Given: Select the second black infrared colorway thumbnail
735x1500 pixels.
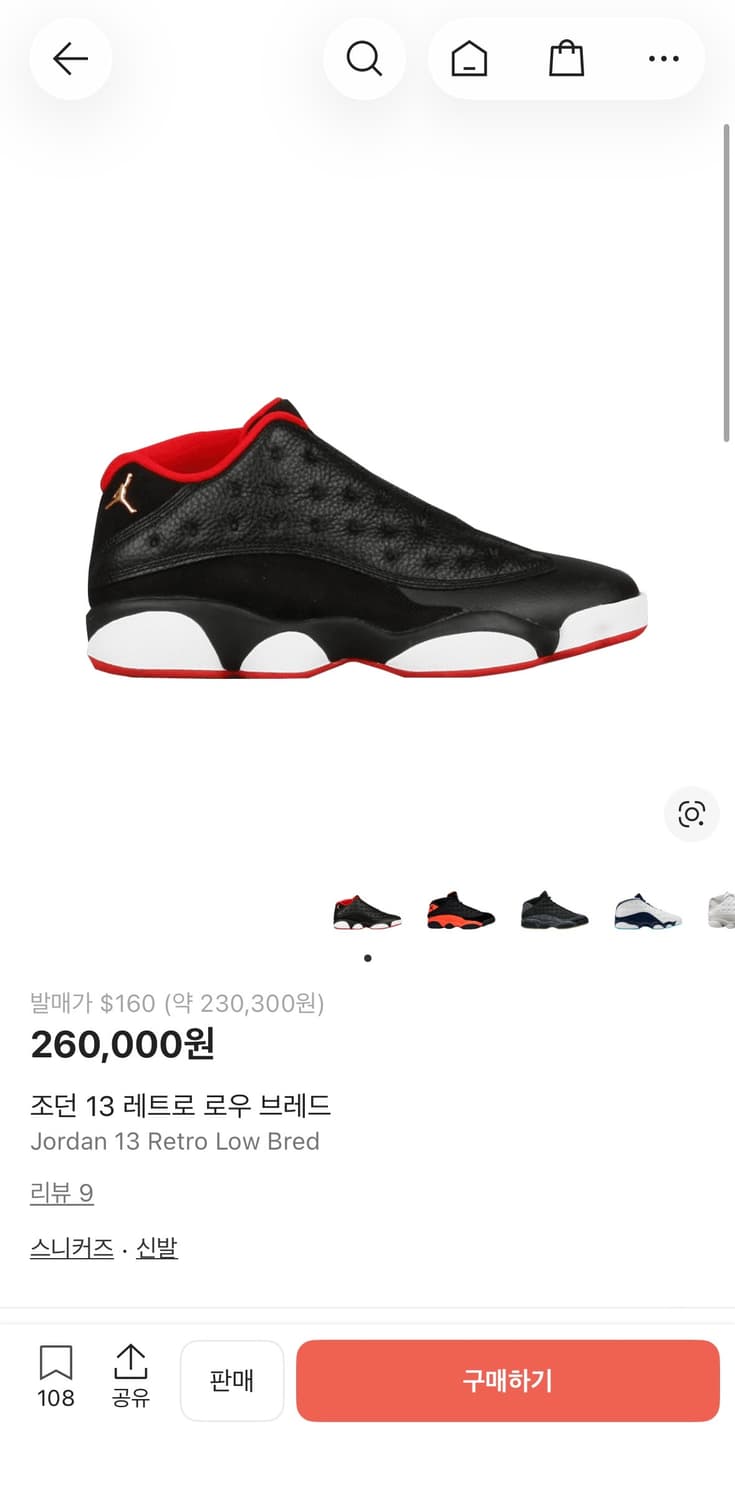Looking at the screenshot, I should [460, 914].
